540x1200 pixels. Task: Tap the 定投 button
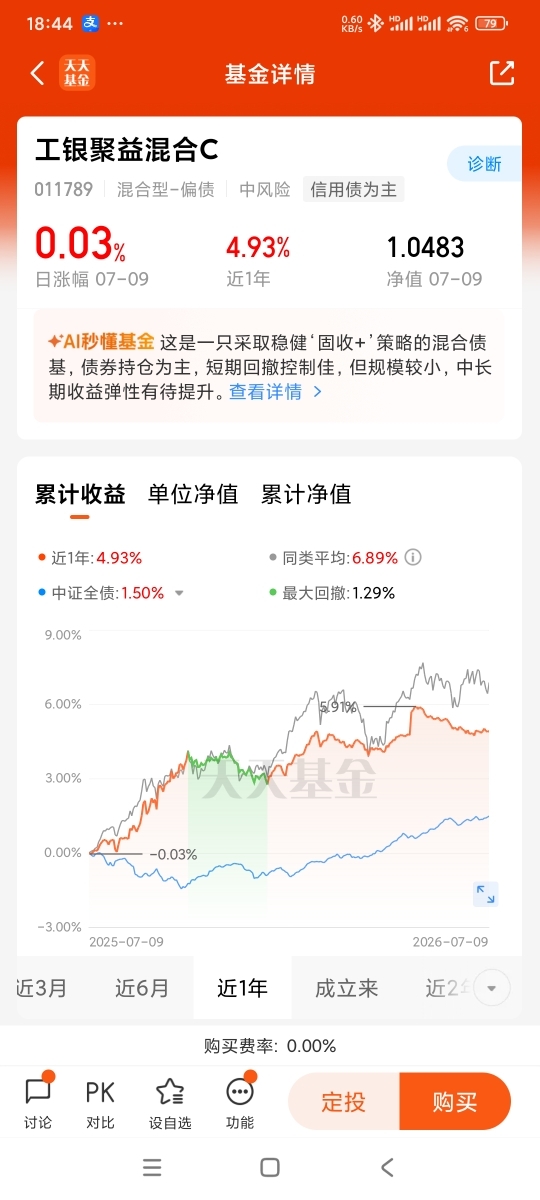(x=343, y=1102)
